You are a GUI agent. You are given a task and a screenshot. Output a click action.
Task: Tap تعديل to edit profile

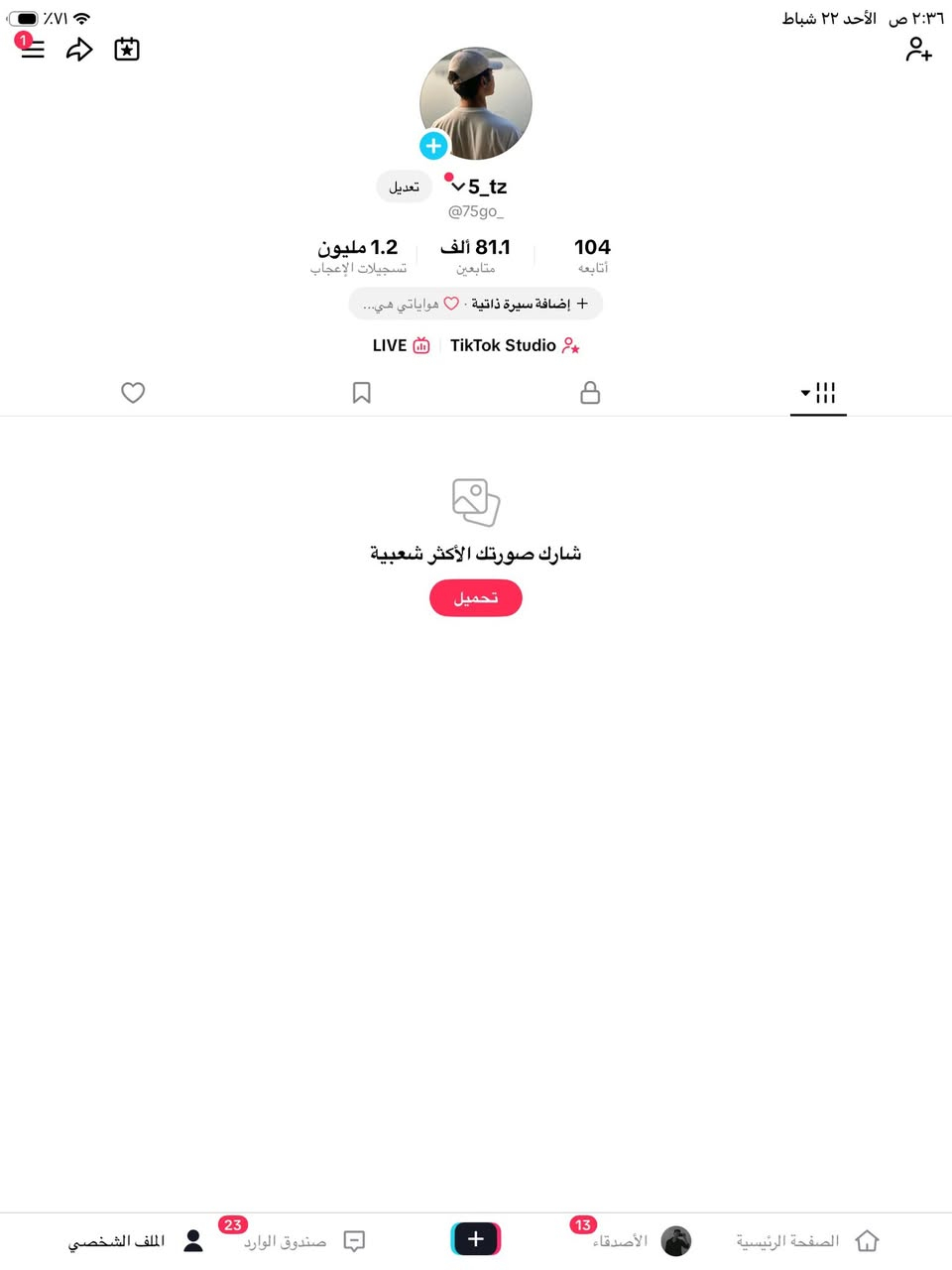(x=404, y=187)
